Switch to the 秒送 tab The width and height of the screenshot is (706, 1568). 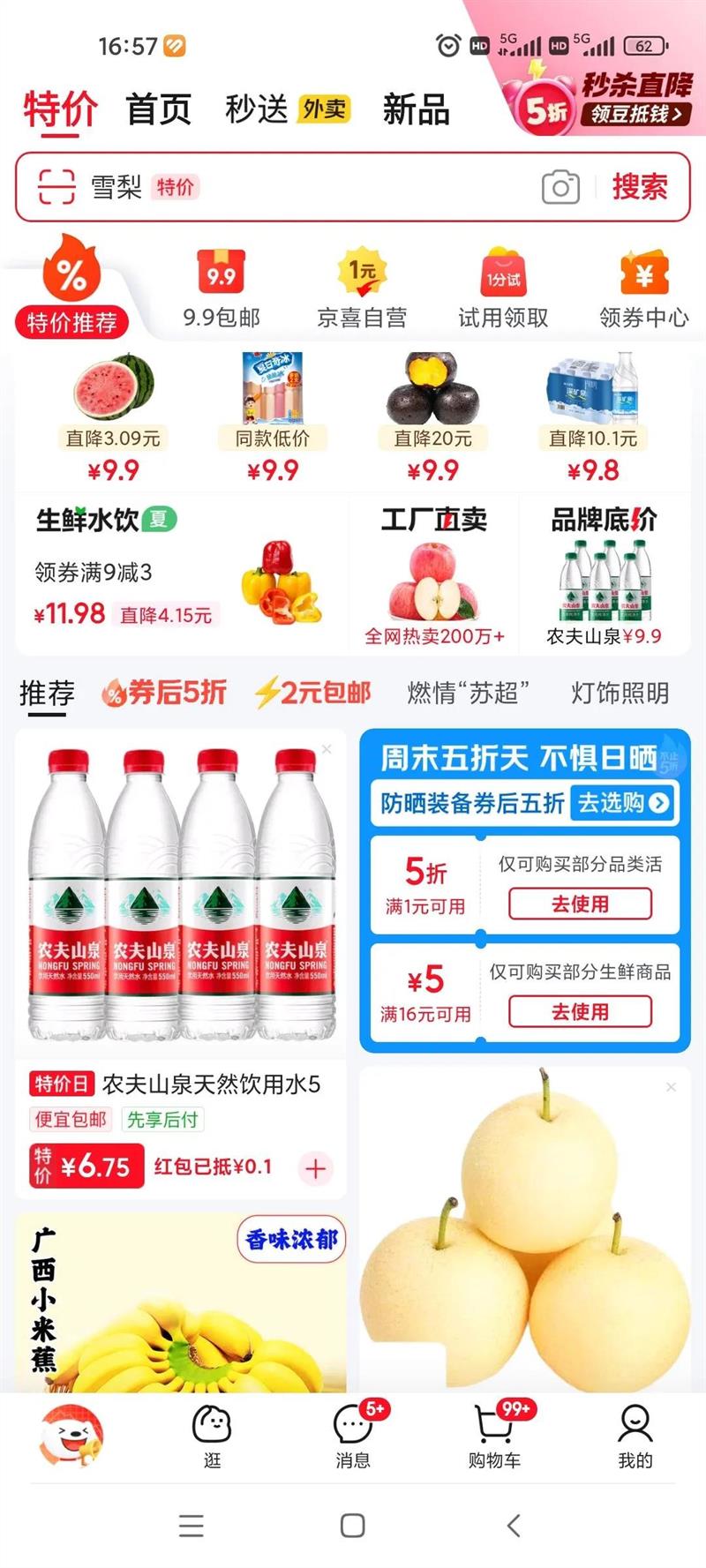coord(288,109)
